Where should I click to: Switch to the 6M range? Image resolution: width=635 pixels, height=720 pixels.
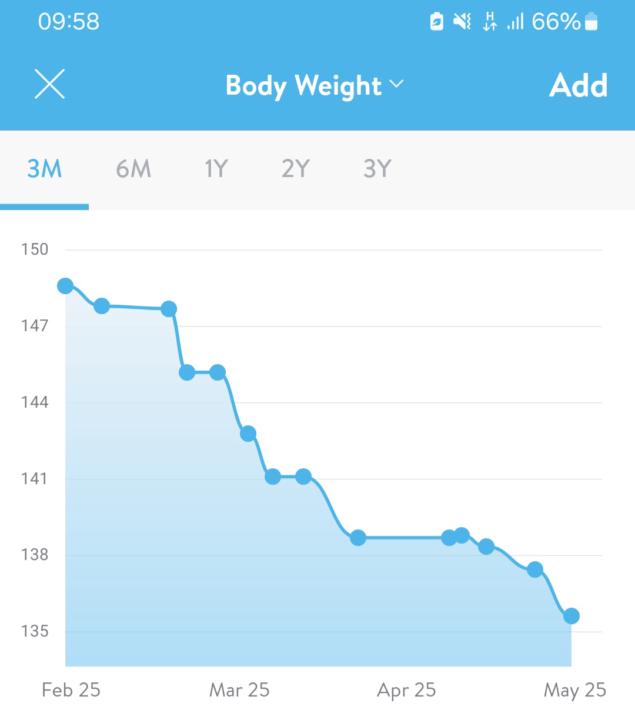[x=133, y=169]
